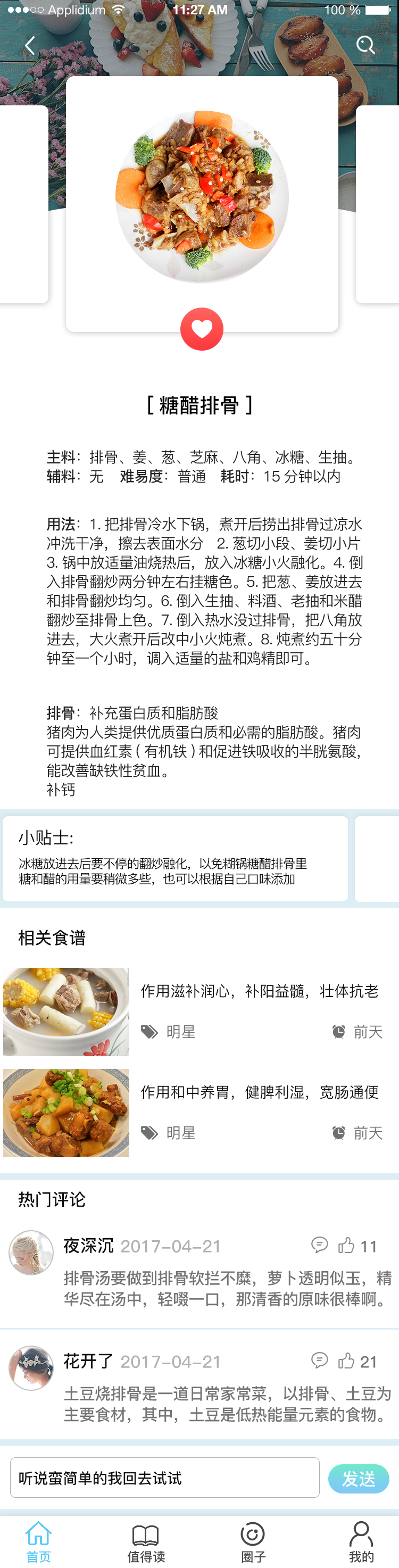Thumbs-up 花开了's comment
This screenshot has height=1568, width=399.
pyautogui.click(x=346, y=1361)
